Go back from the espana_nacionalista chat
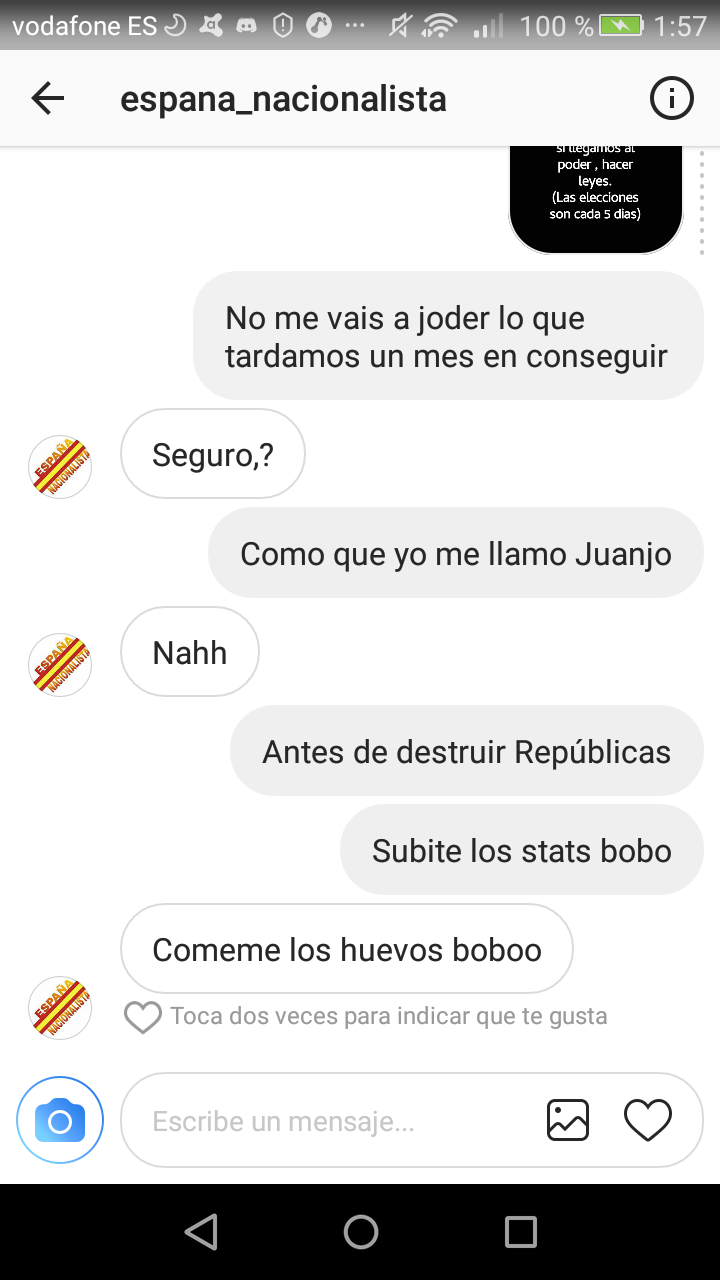The image size is (720, 1280). coord(47,98)
